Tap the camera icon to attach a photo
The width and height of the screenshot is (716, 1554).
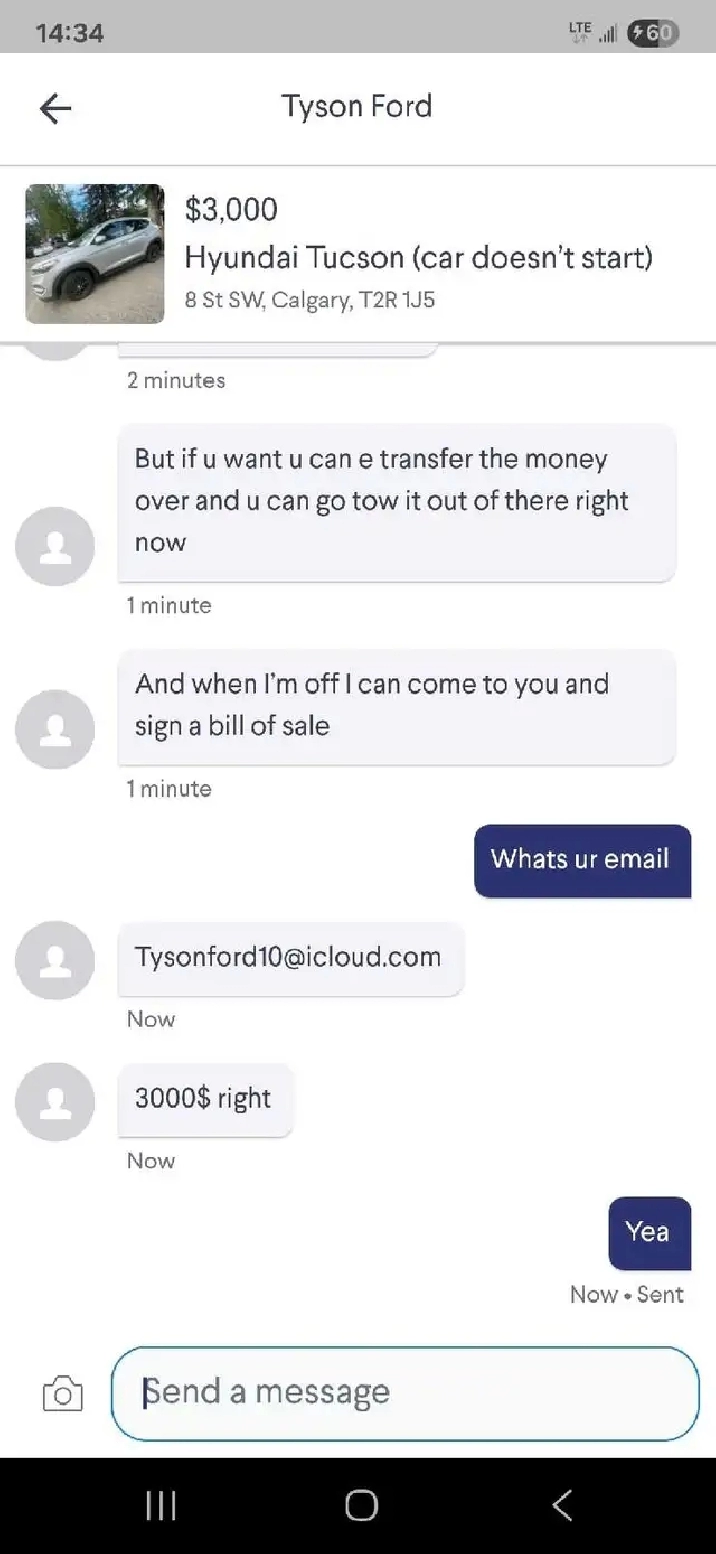(62, 1393)
